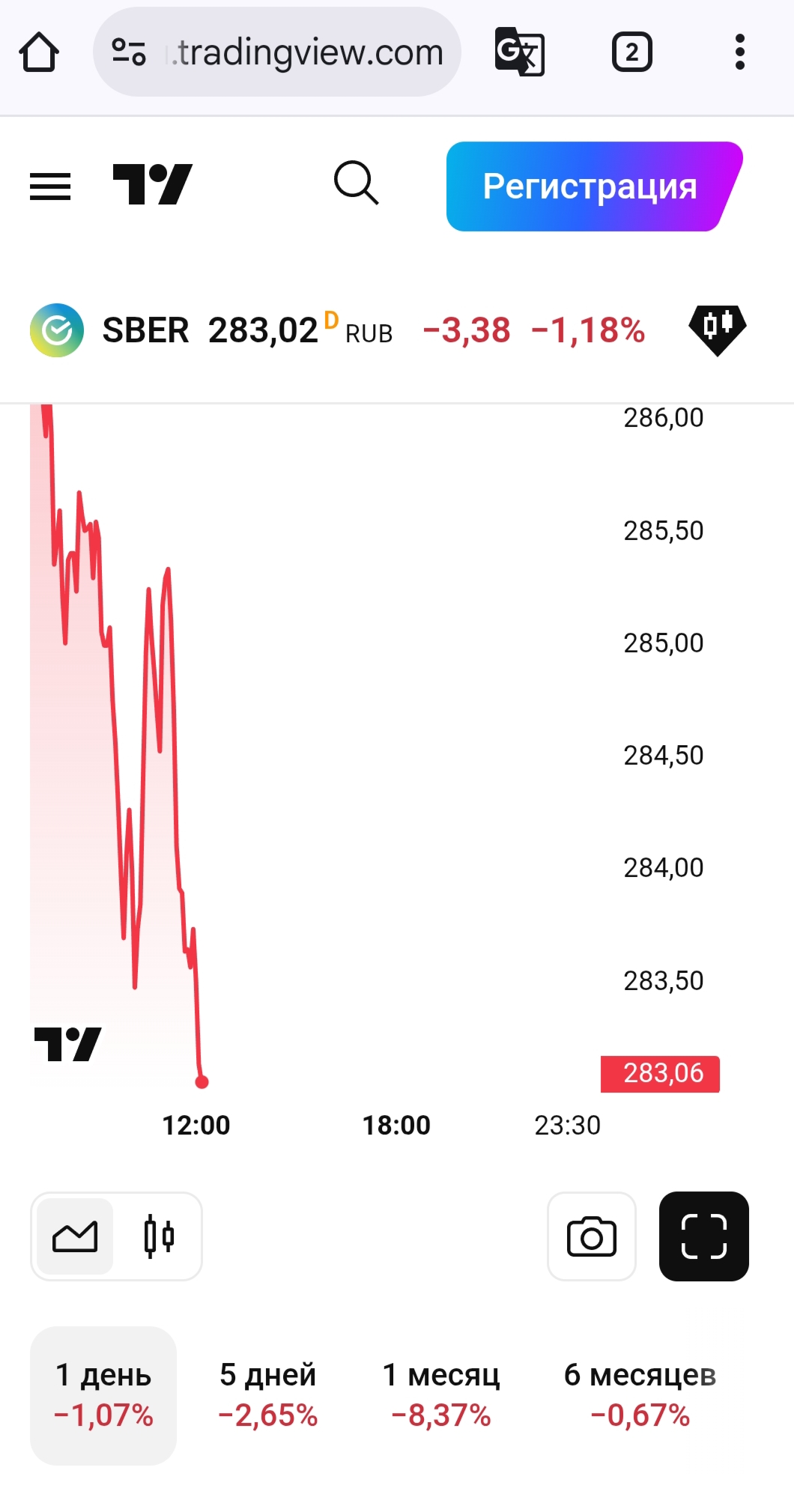
Task: Switch to area chart style
Action: (x=75, y=1236)
